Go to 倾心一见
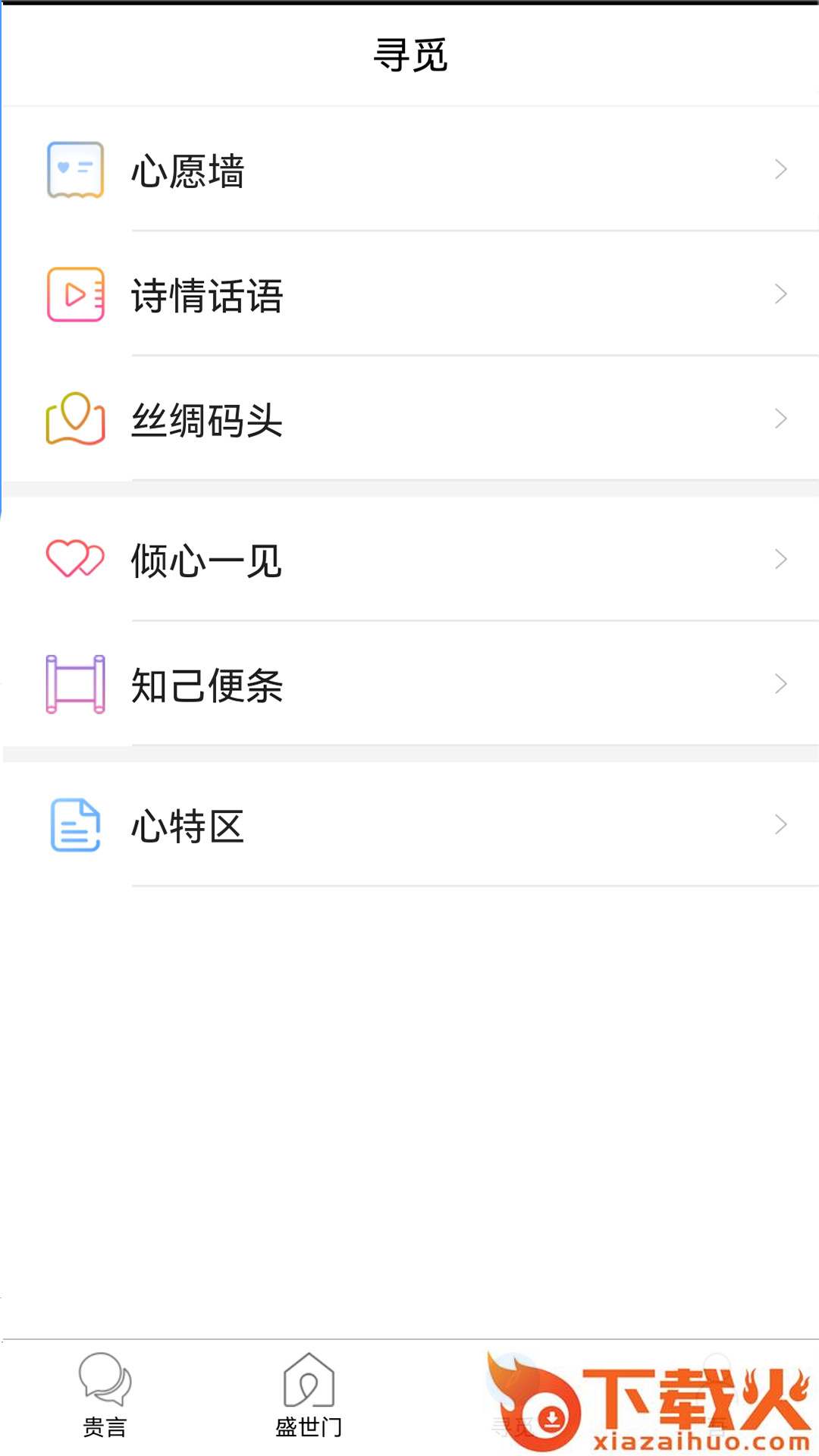819x1456 pixels. [x=409, y=560]
